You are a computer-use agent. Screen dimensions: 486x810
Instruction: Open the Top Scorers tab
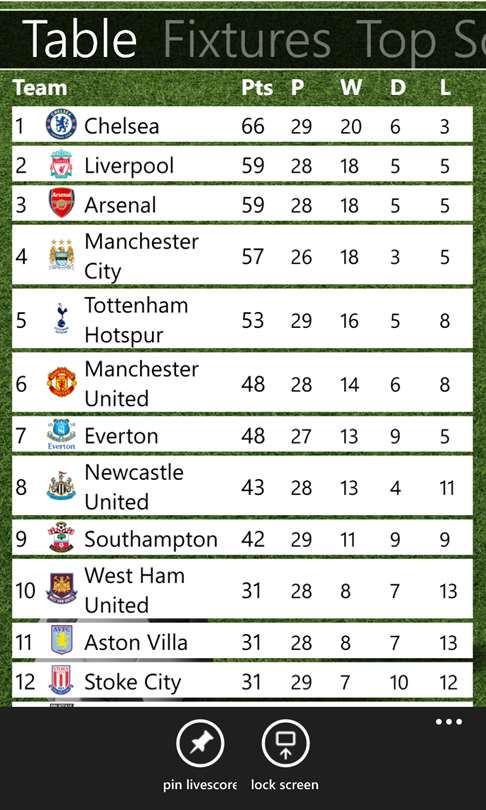(421, 40)
